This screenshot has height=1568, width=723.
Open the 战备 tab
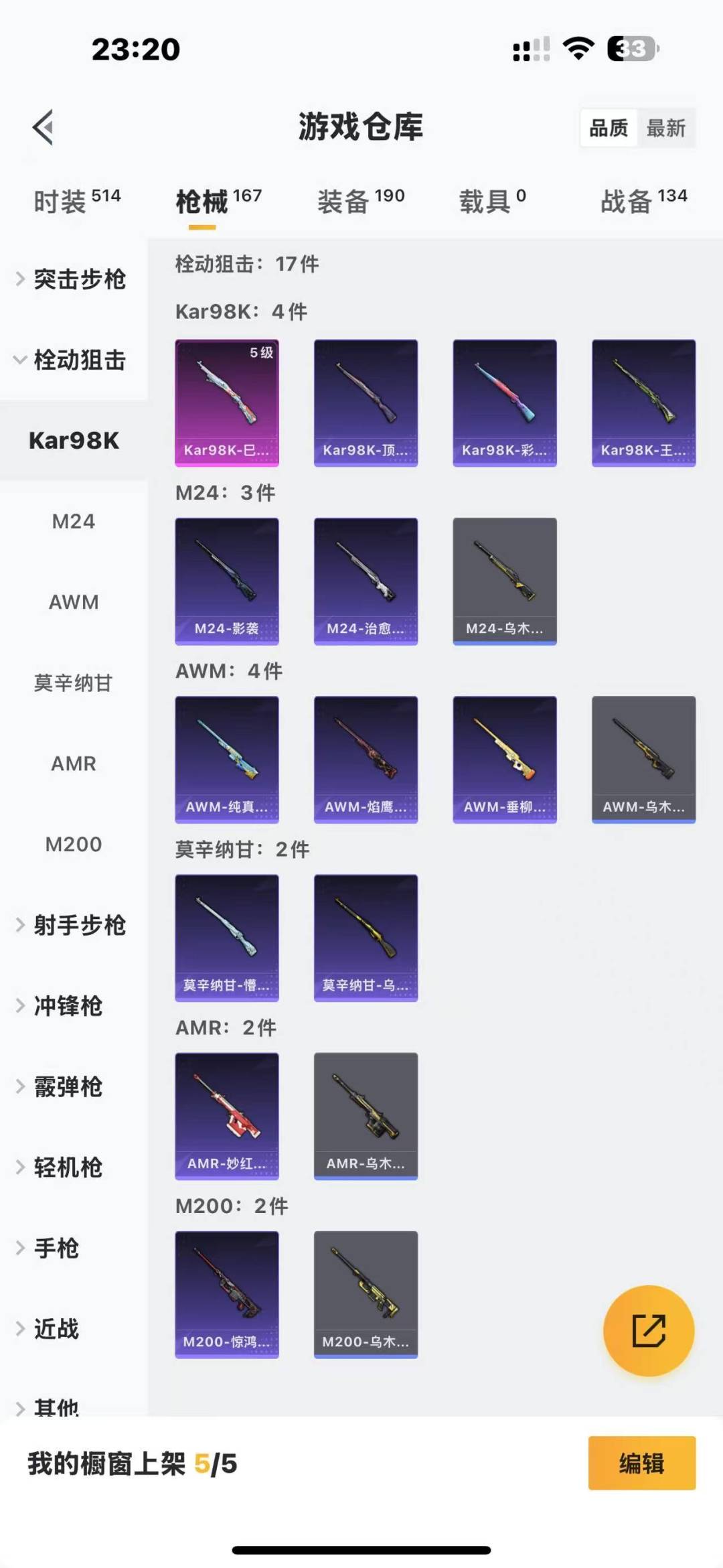643,201
